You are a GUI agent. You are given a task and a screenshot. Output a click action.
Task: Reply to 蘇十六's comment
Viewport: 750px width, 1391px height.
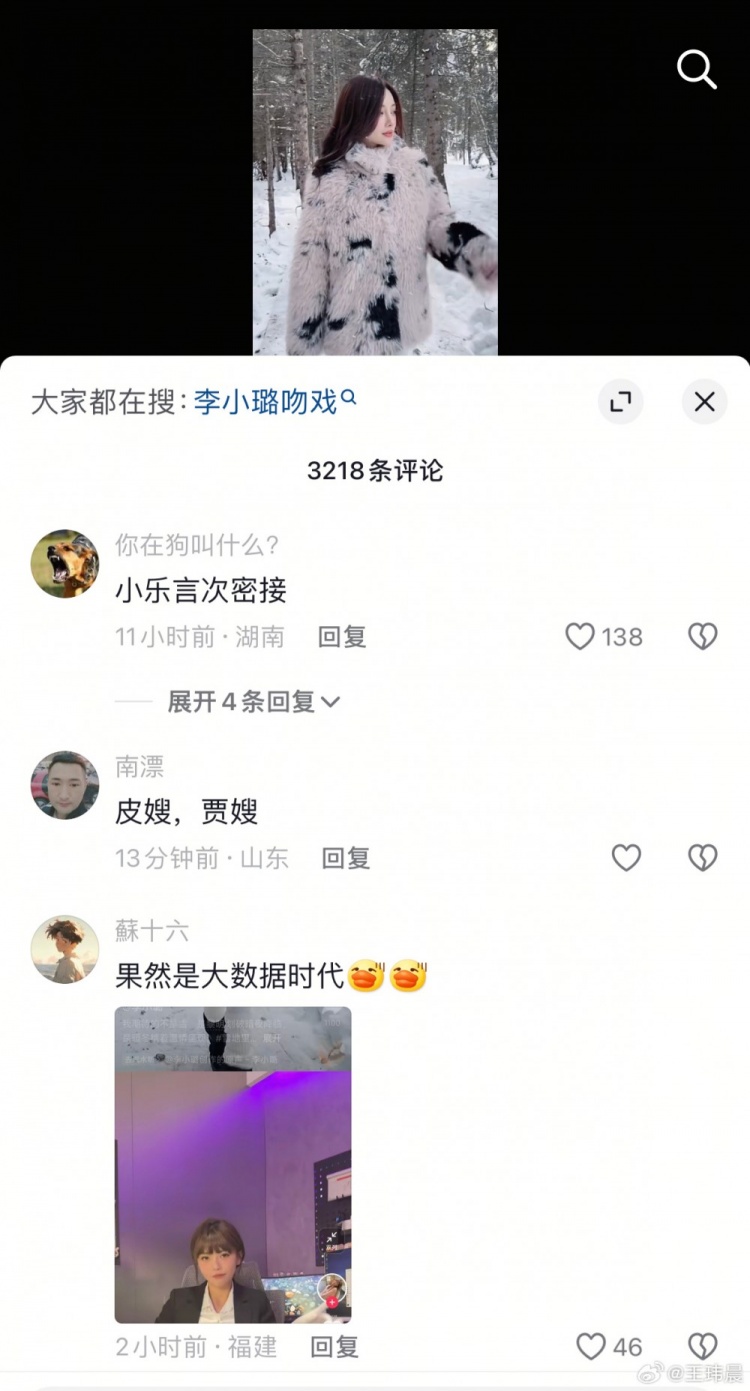[335, 1347]
